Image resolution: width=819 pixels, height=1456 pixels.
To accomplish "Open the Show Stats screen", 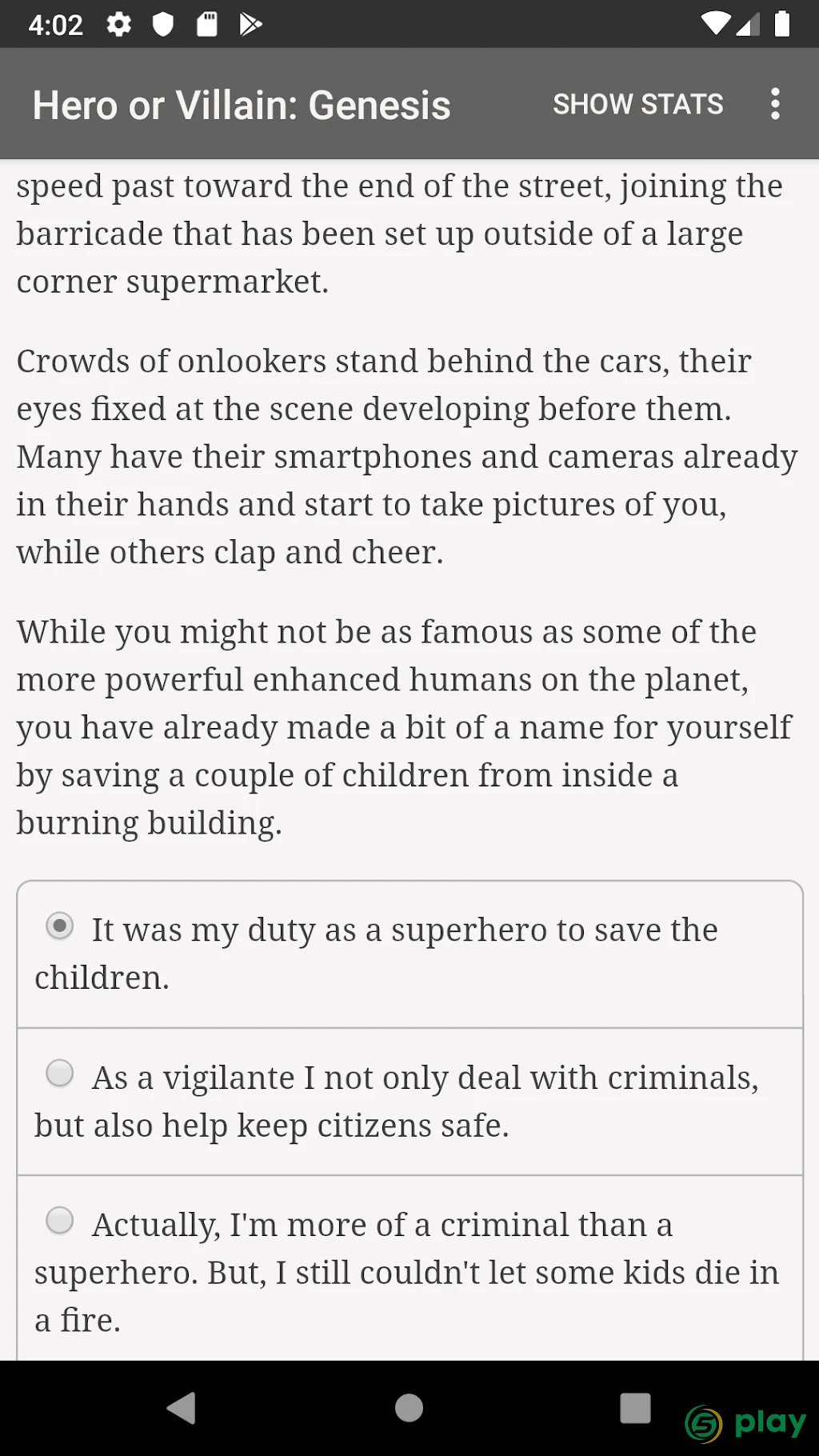I will [x=637, y=104].
